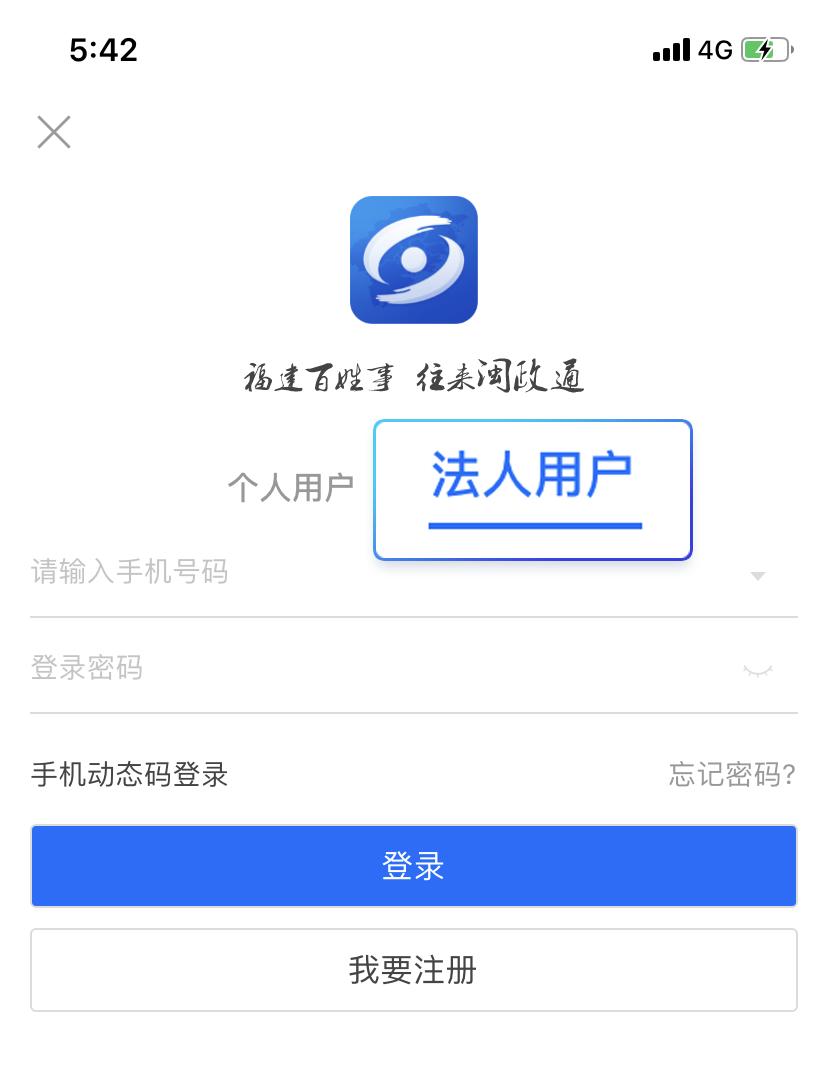Image resolution: width=828 pixels, height=1081 pixels.
Task: Open 我要注册 to register
Action: [x=413, y=970]
